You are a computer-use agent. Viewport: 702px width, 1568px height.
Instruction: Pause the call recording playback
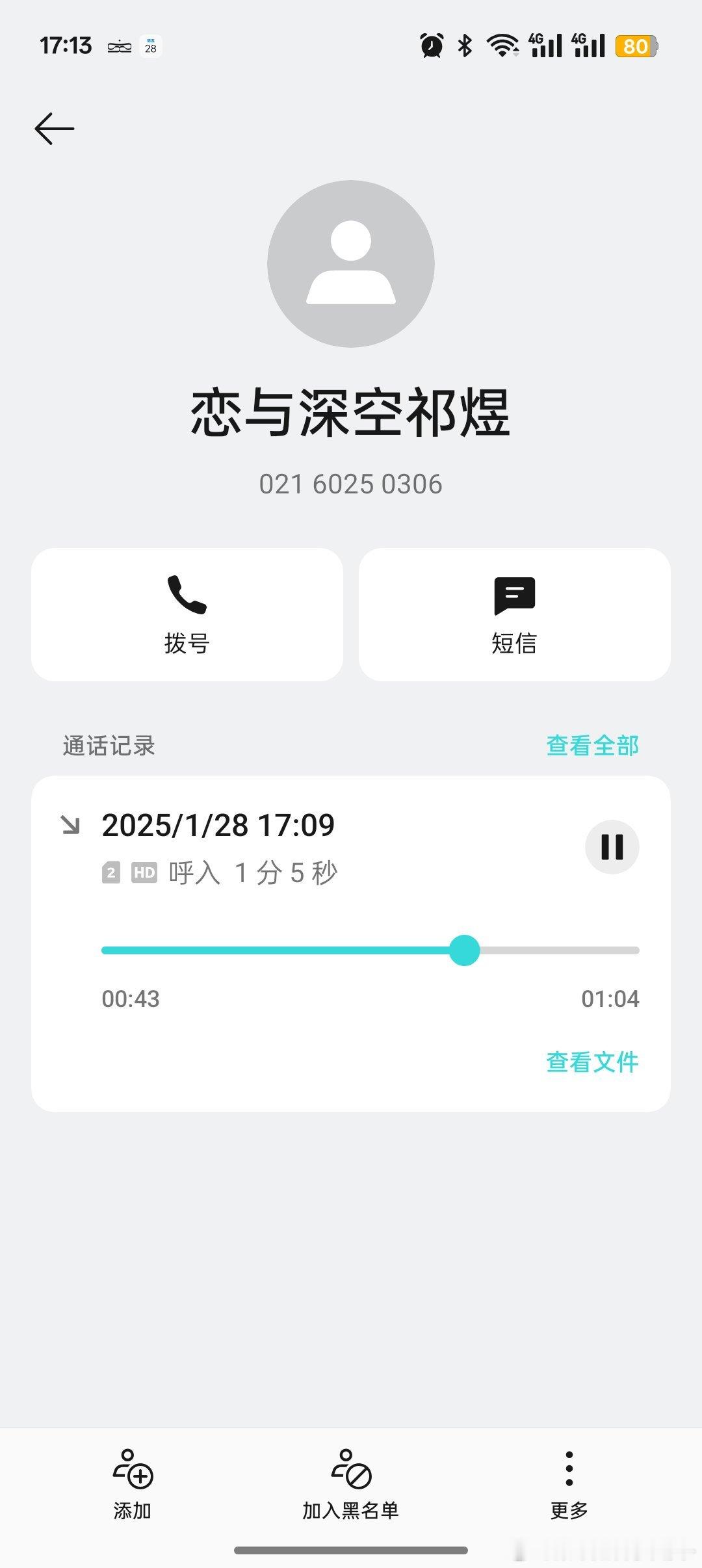[612, 846]
